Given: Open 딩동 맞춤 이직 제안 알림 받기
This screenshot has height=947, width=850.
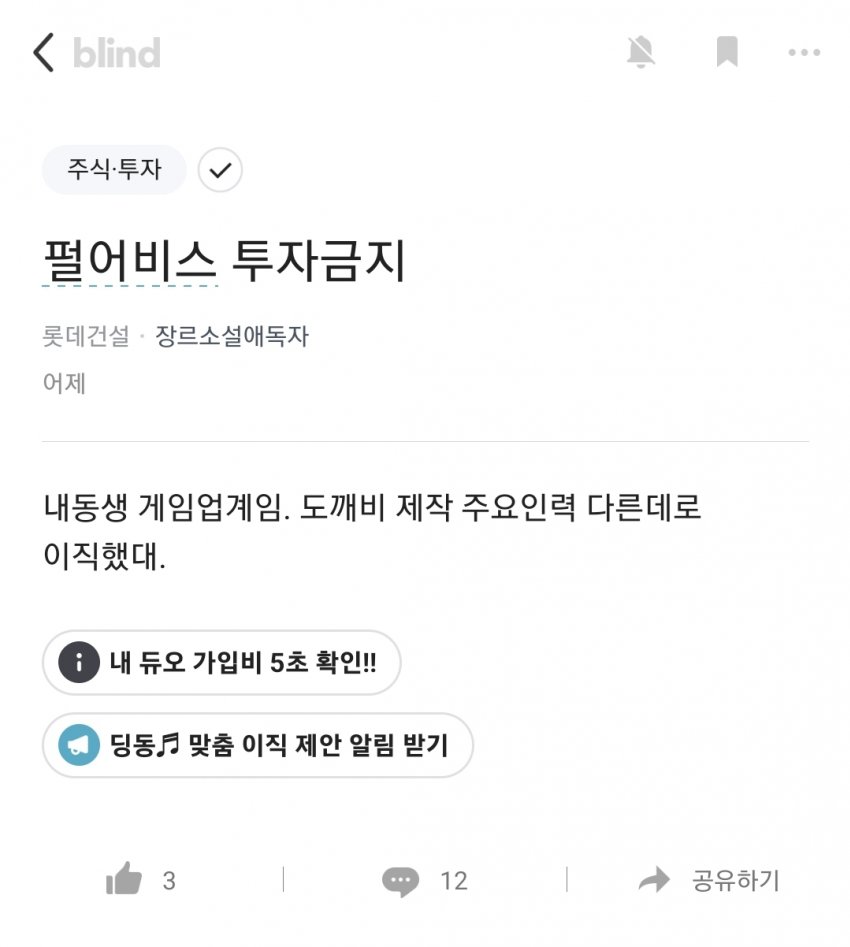Looking at the screenshot, I should click(257, 745).
